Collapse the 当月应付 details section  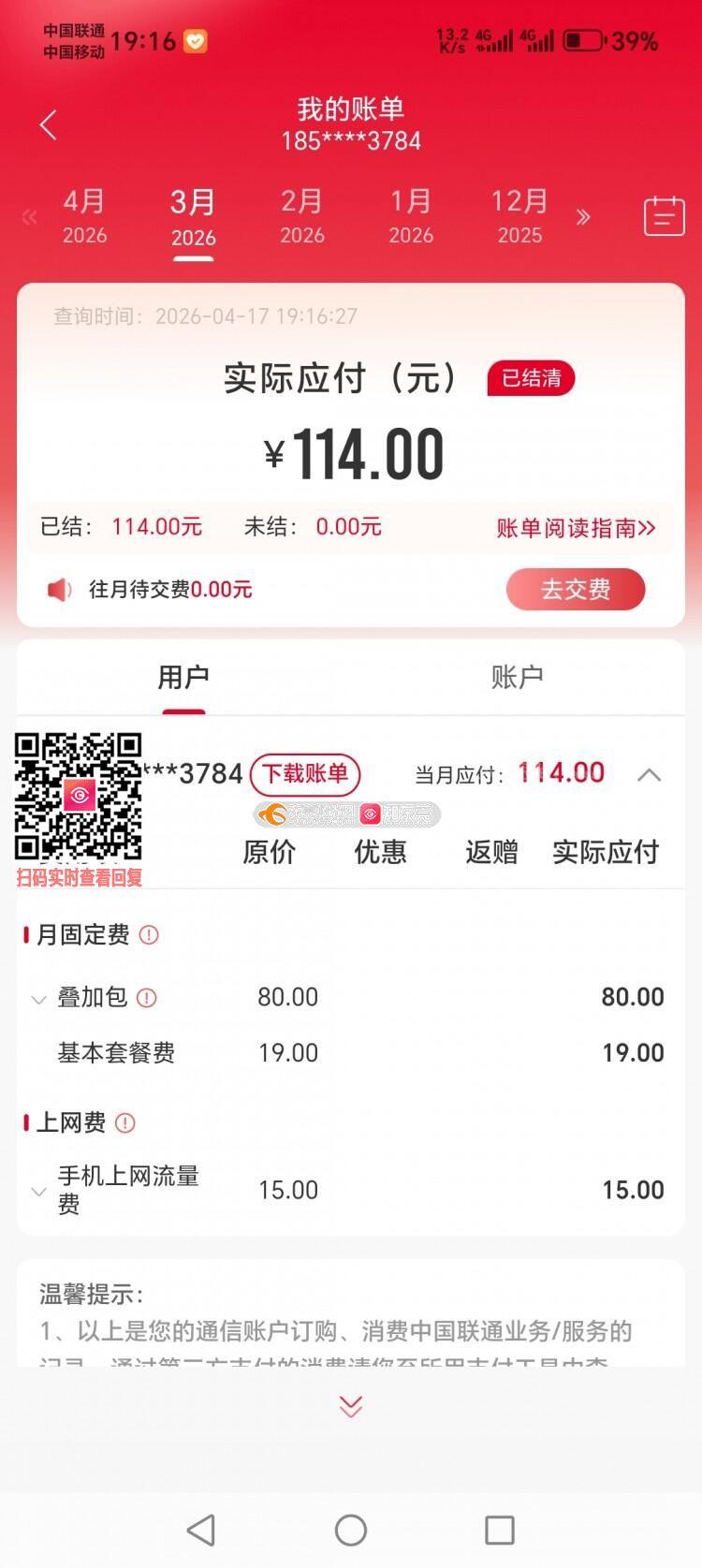[x=649, y=775]
